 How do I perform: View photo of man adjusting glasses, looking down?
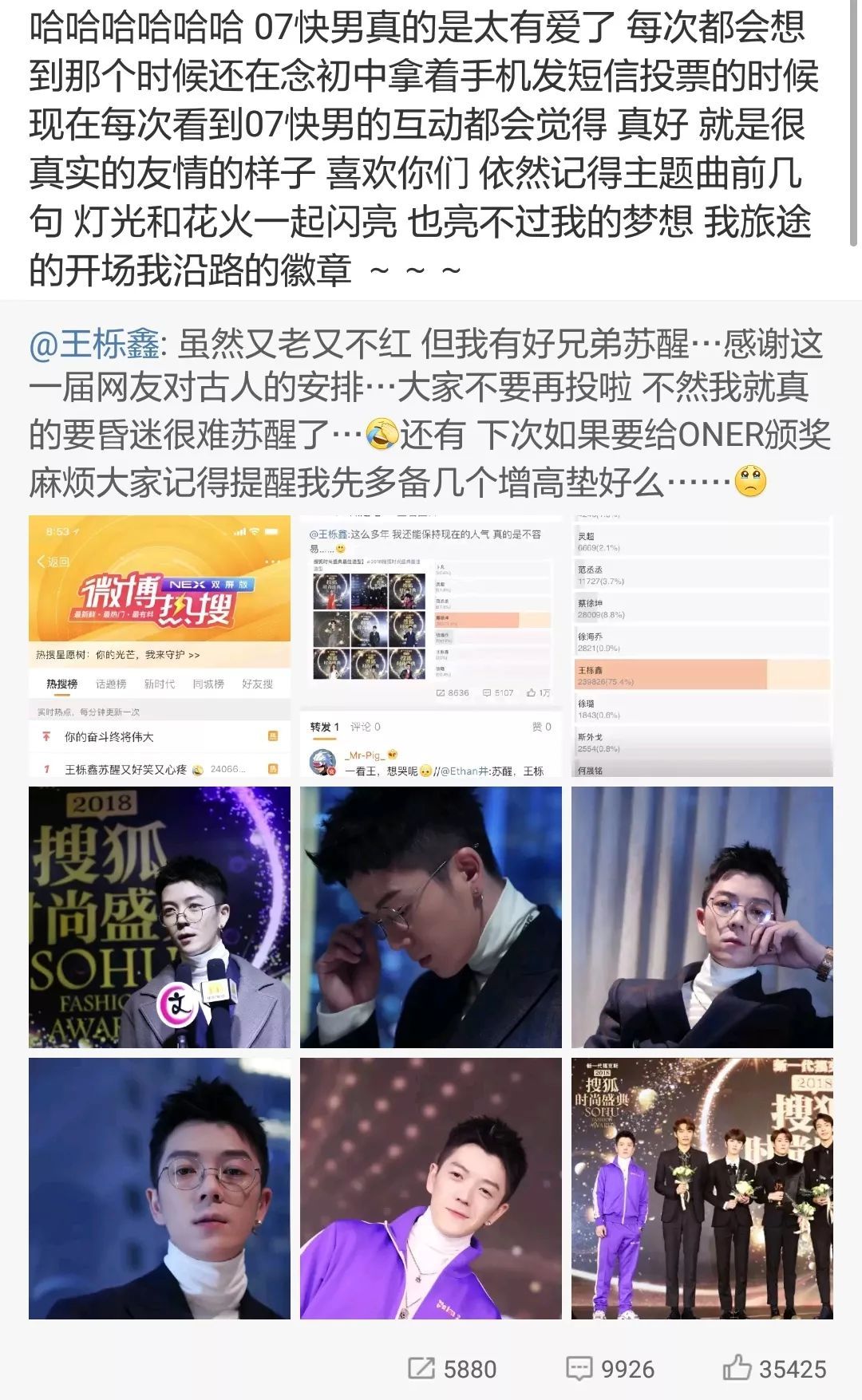click(x=431, y=917)
